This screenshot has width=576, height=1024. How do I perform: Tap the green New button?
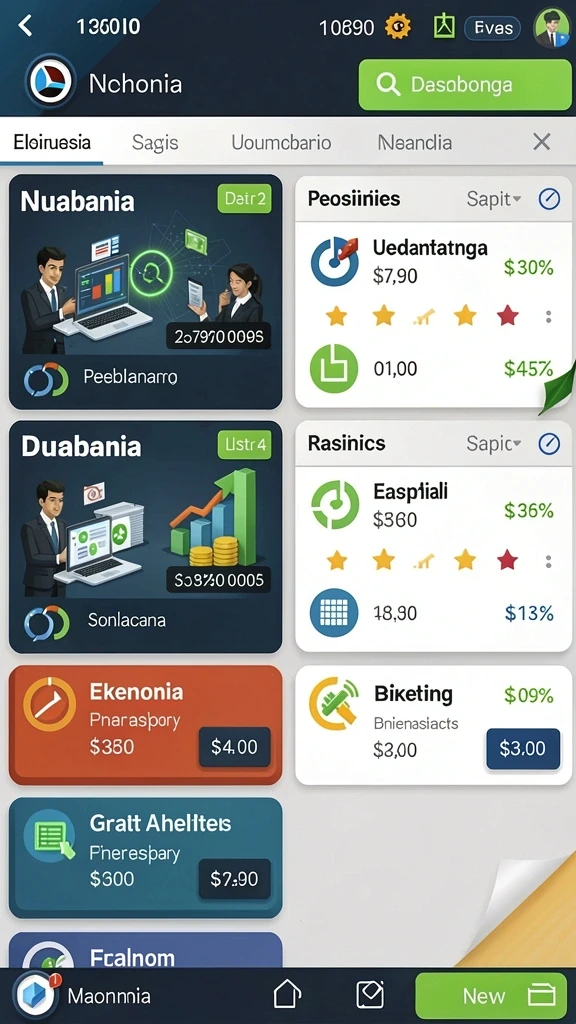tap(491, 996)
